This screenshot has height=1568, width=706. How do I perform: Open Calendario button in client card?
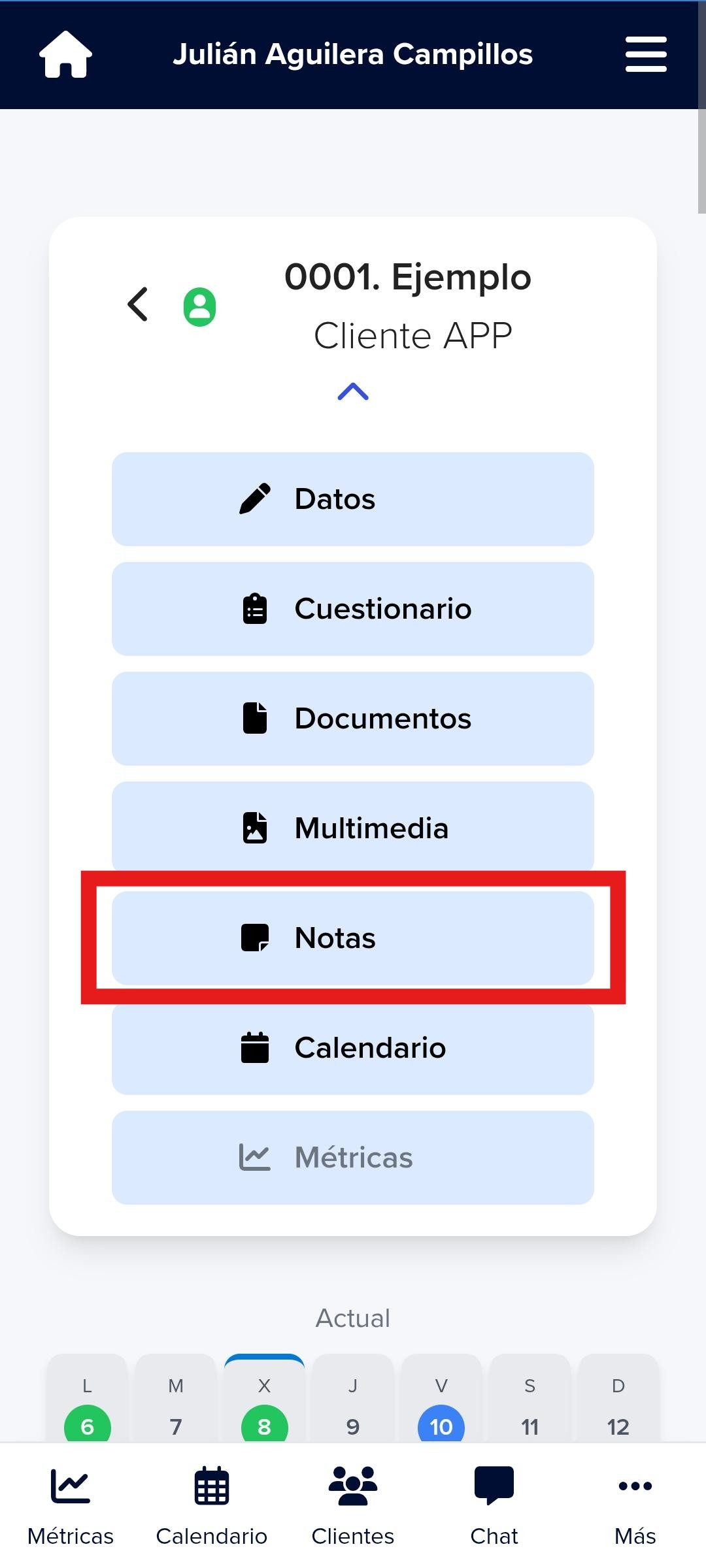coord(353,1048)
